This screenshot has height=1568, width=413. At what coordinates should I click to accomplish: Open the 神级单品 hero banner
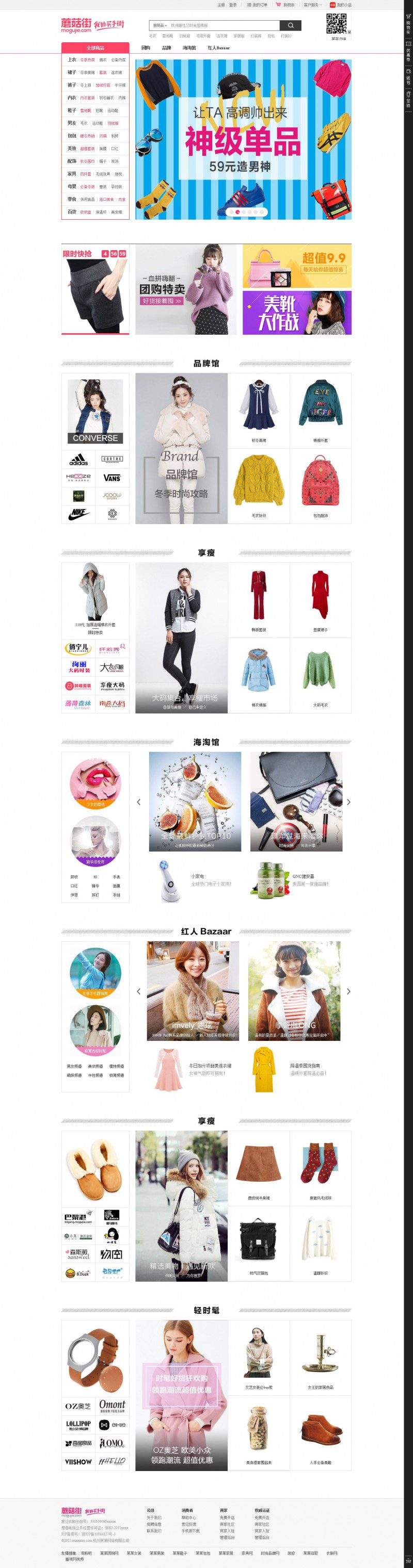point(243,139)
